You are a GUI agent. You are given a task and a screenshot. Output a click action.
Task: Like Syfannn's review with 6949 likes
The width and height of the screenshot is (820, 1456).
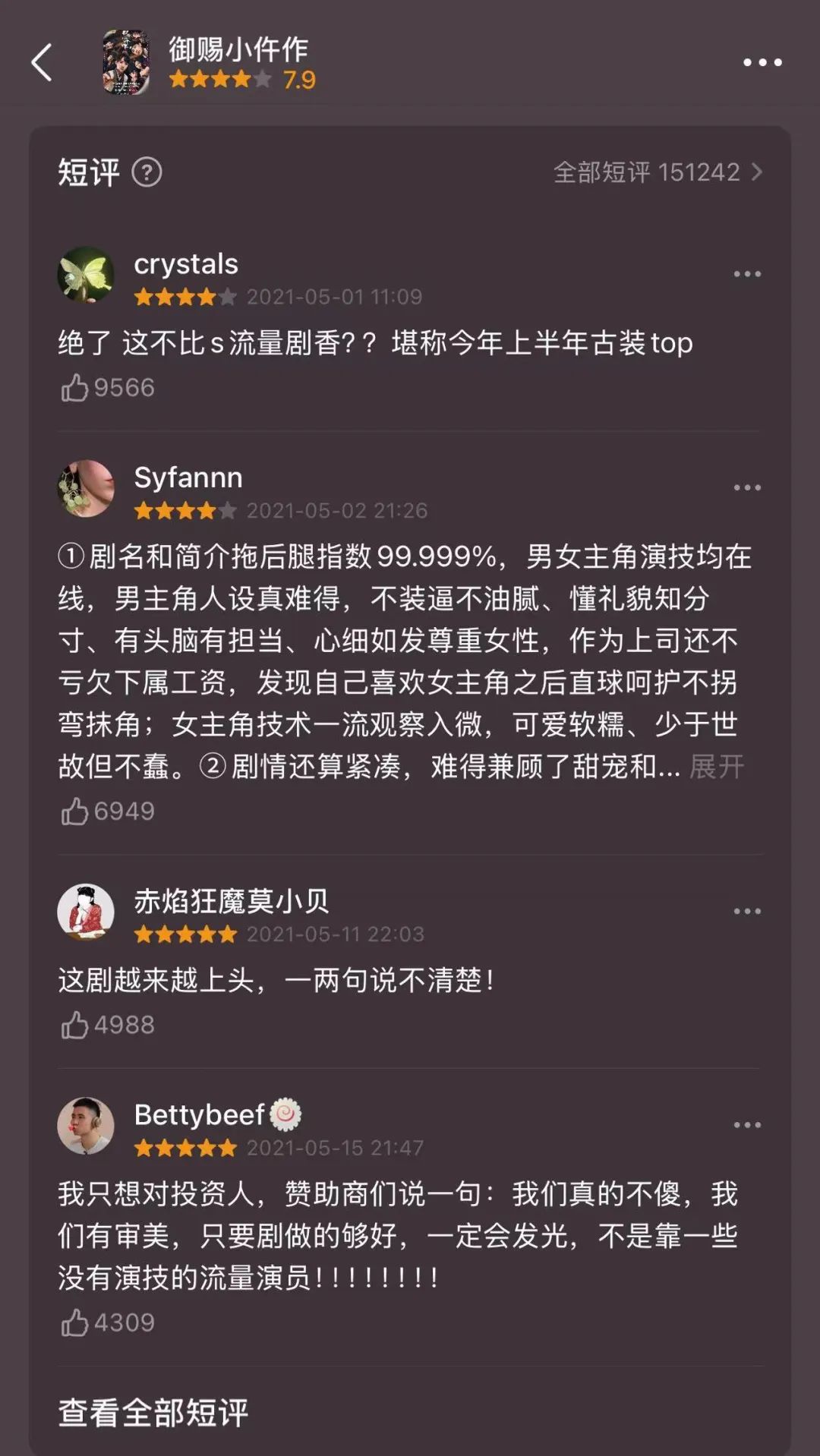pyautogui.click(x=75, y=812)
